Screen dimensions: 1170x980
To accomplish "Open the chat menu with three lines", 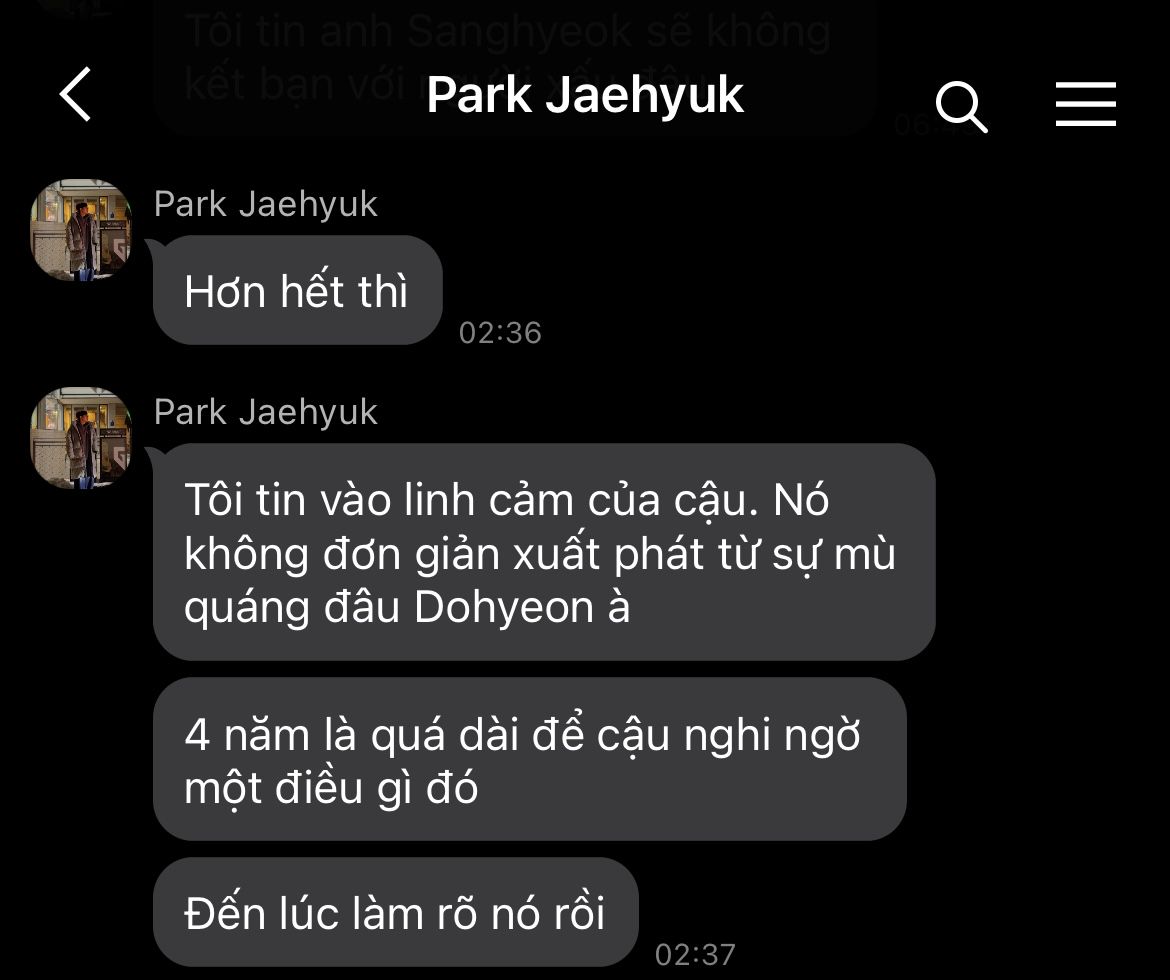I will pos(1085,104).
